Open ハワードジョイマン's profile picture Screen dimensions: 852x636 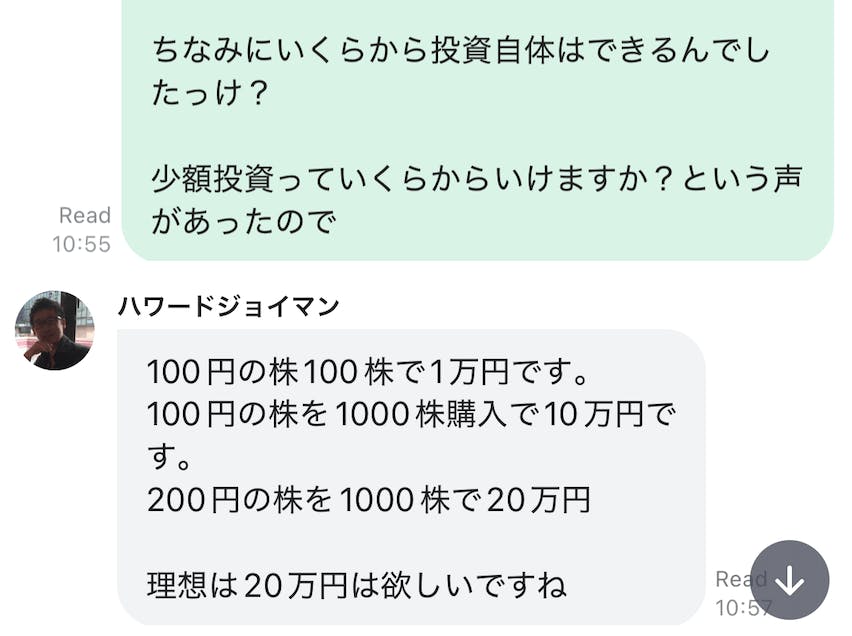(54, 331)
